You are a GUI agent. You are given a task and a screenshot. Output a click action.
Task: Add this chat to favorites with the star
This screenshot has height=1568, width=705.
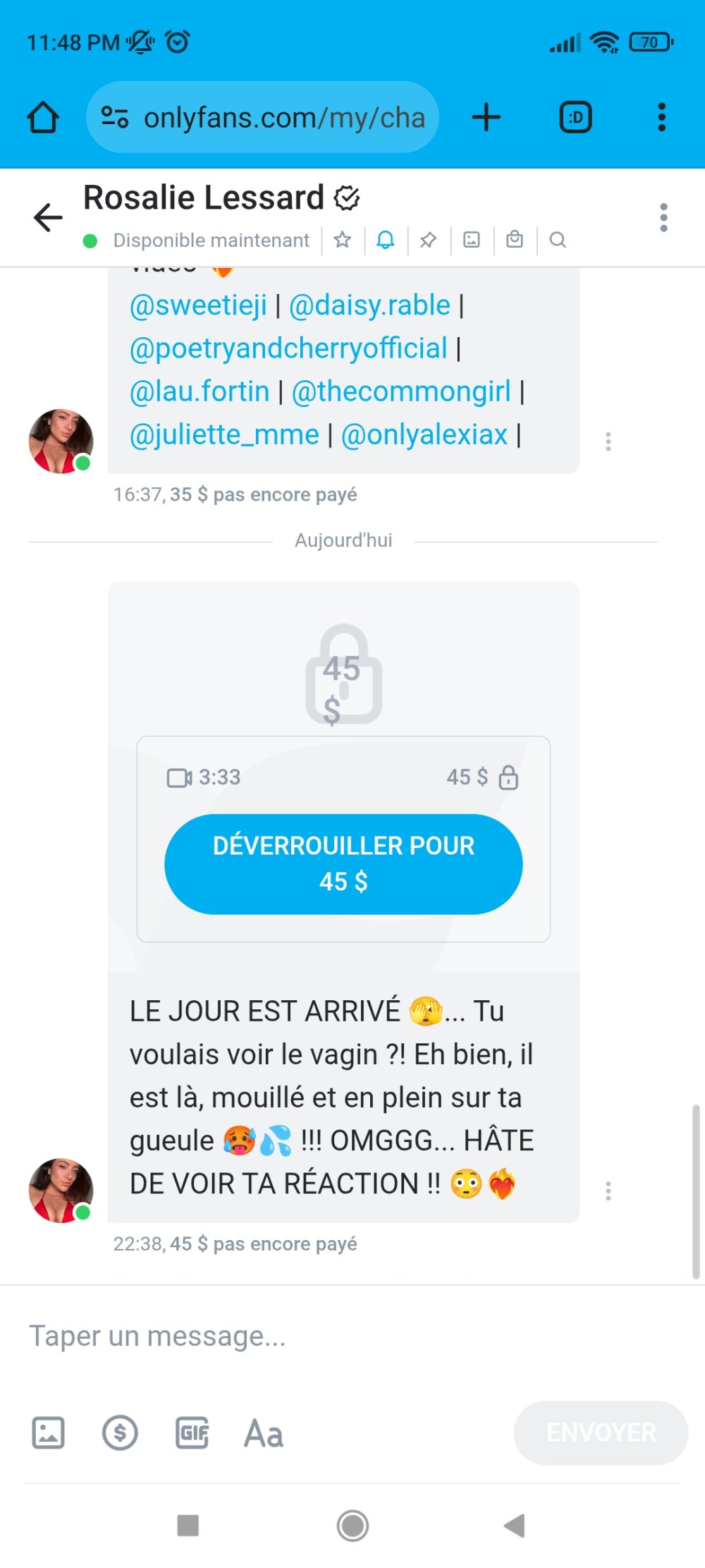coord(343,240)
